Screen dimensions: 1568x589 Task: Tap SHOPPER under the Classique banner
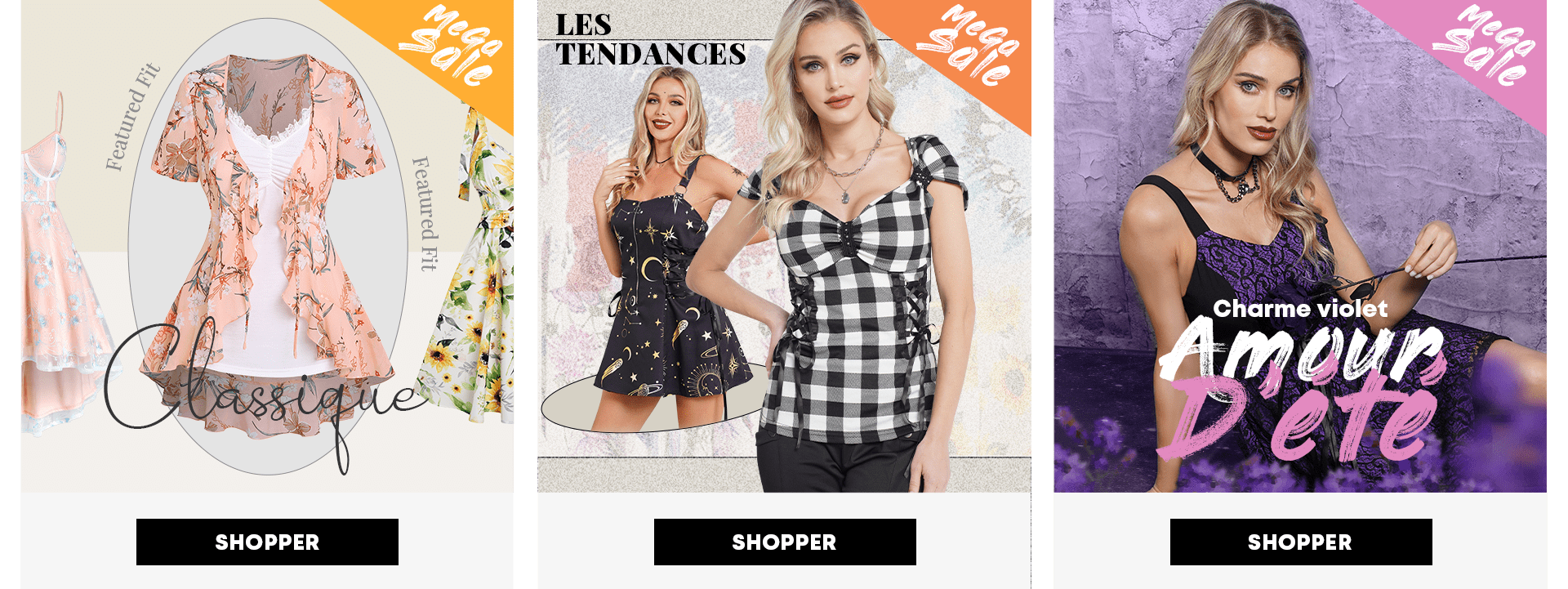pos(267,542)
